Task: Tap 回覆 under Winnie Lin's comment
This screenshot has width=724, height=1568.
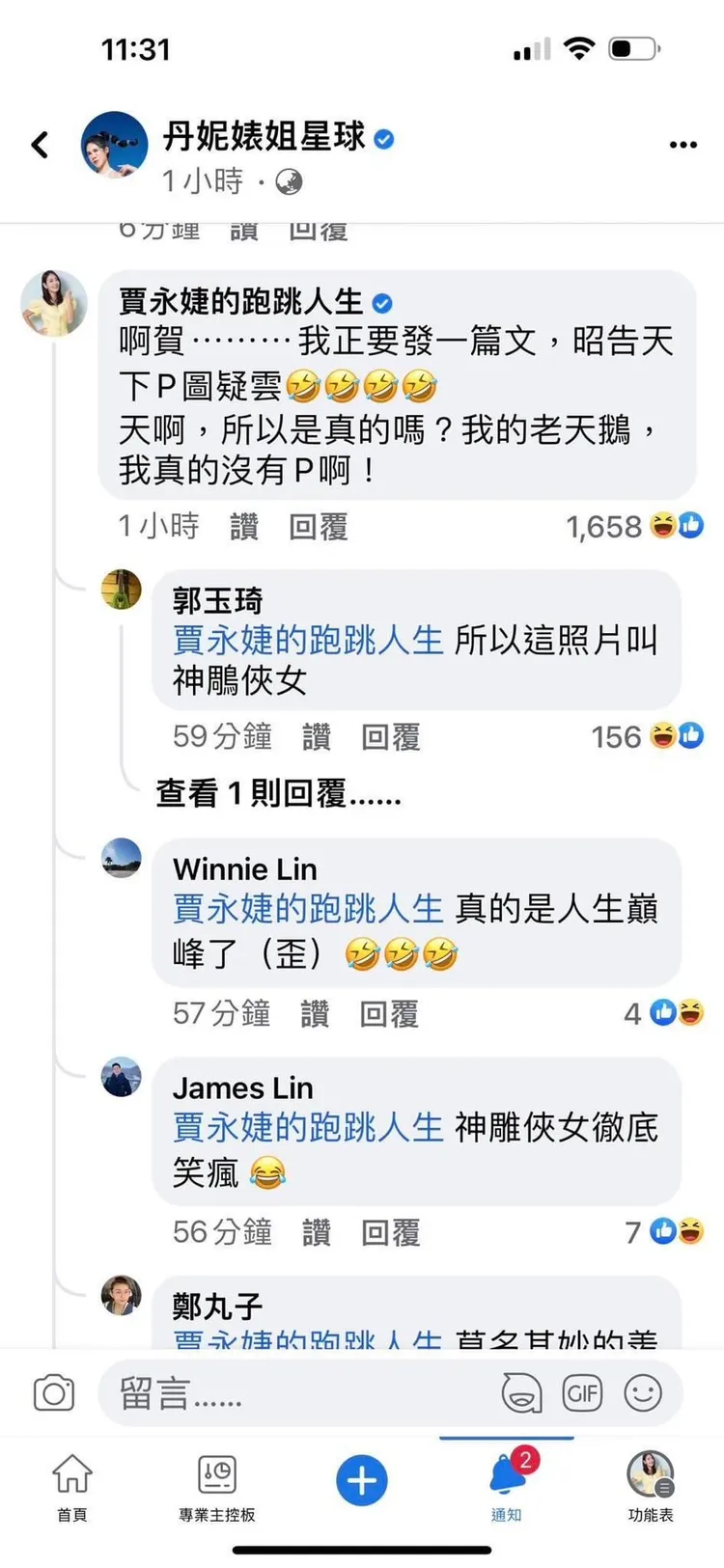Action: coord(389,1013)
